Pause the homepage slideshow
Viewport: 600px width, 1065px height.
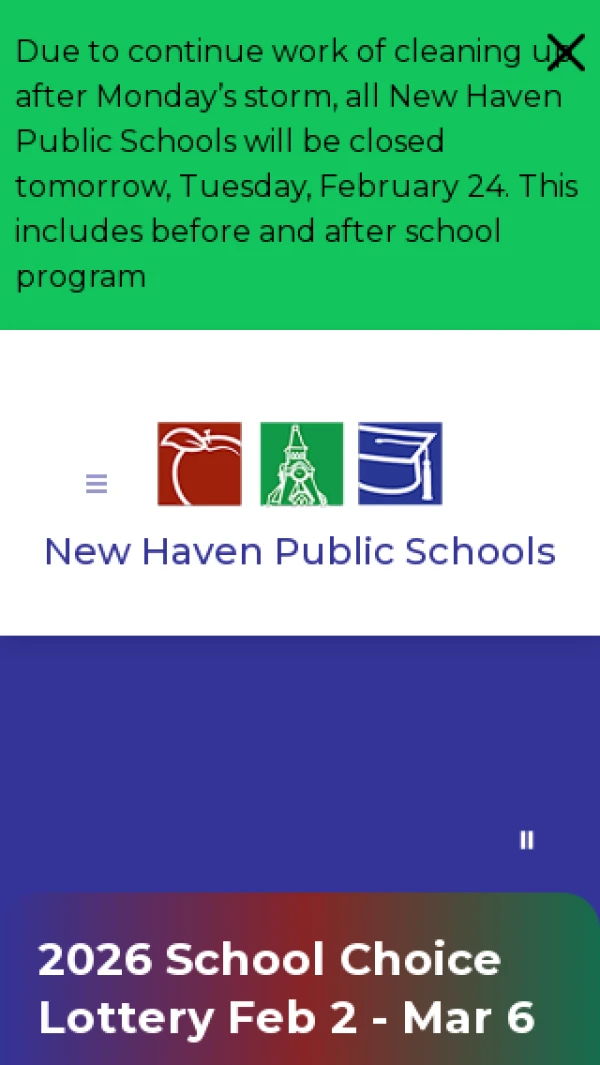click(526, 840)
